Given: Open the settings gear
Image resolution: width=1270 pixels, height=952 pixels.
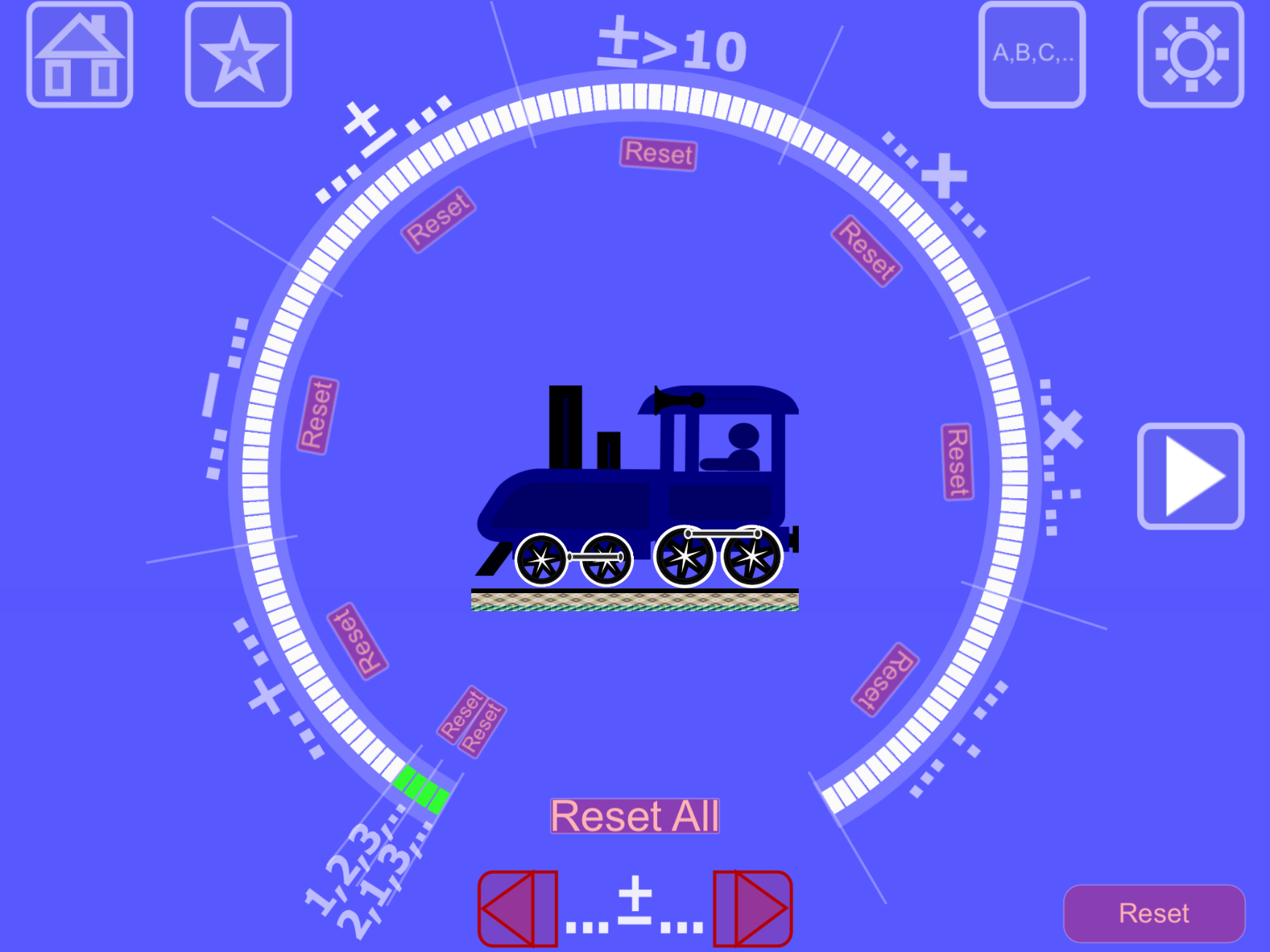Looking at the screenshot, I should pyautogui.click(x=1190, y=55).
